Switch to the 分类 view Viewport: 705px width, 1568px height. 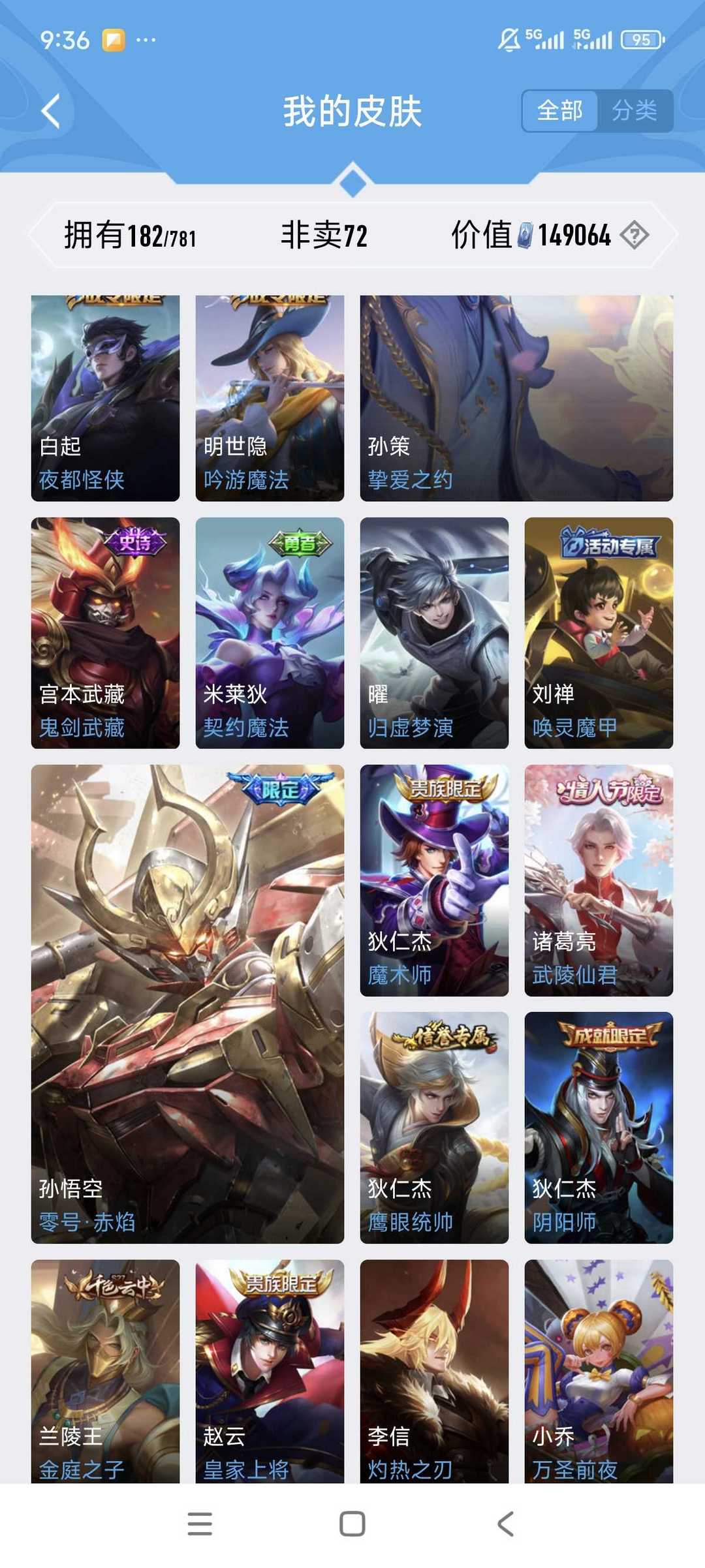(x=634, y=111)
